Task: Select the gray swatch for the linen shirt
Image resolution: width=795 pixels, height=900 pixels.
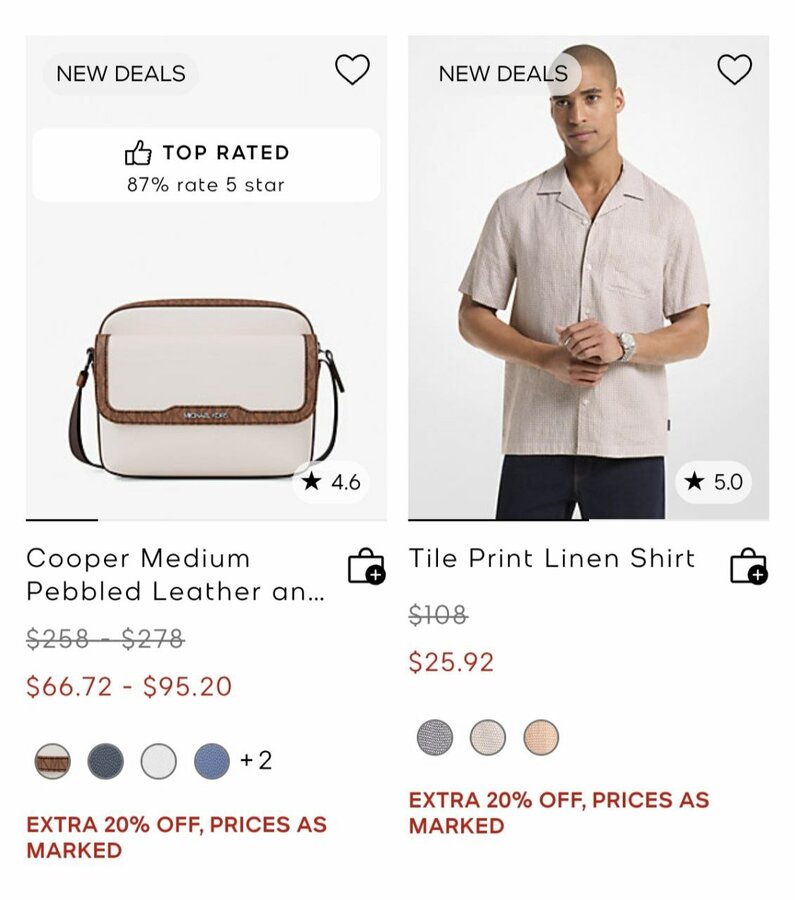Action: (x=435, y=738)
